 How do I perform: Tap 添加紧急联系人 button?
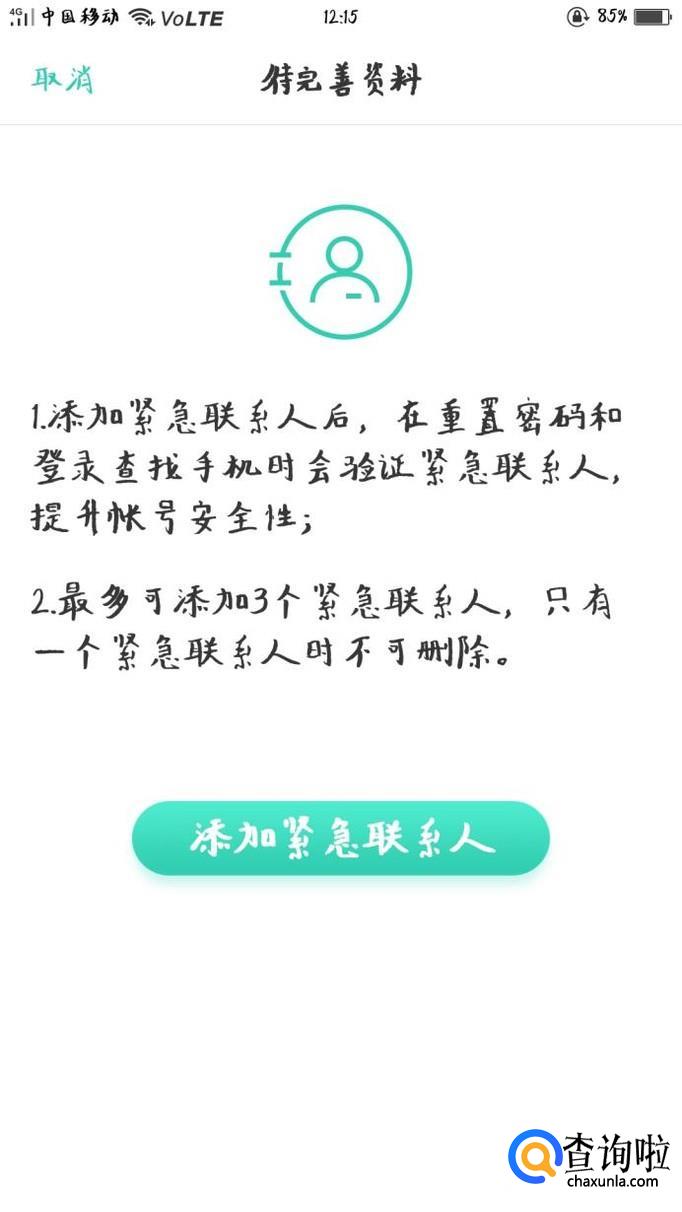341,838
